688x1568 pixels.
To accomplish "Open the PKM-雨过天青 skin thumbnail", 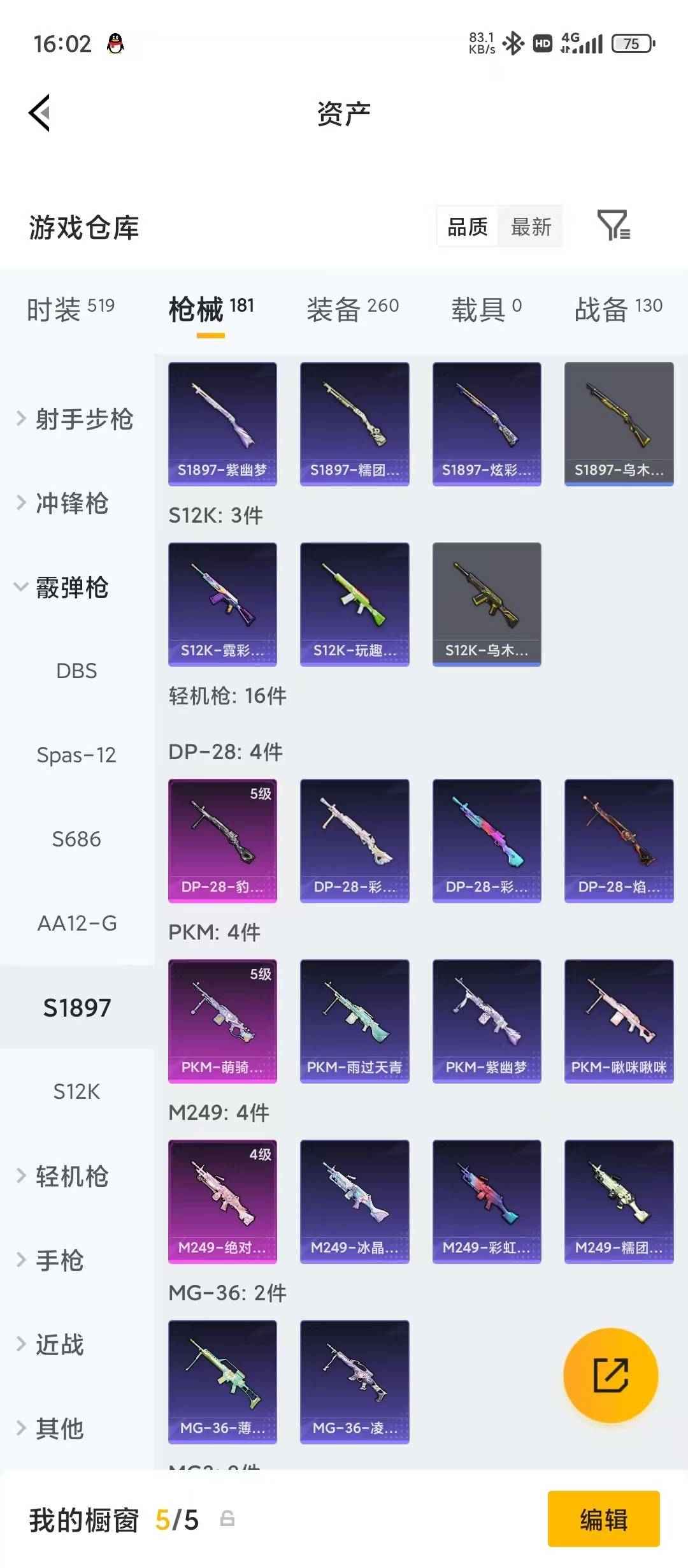I will pos(354,1020).
